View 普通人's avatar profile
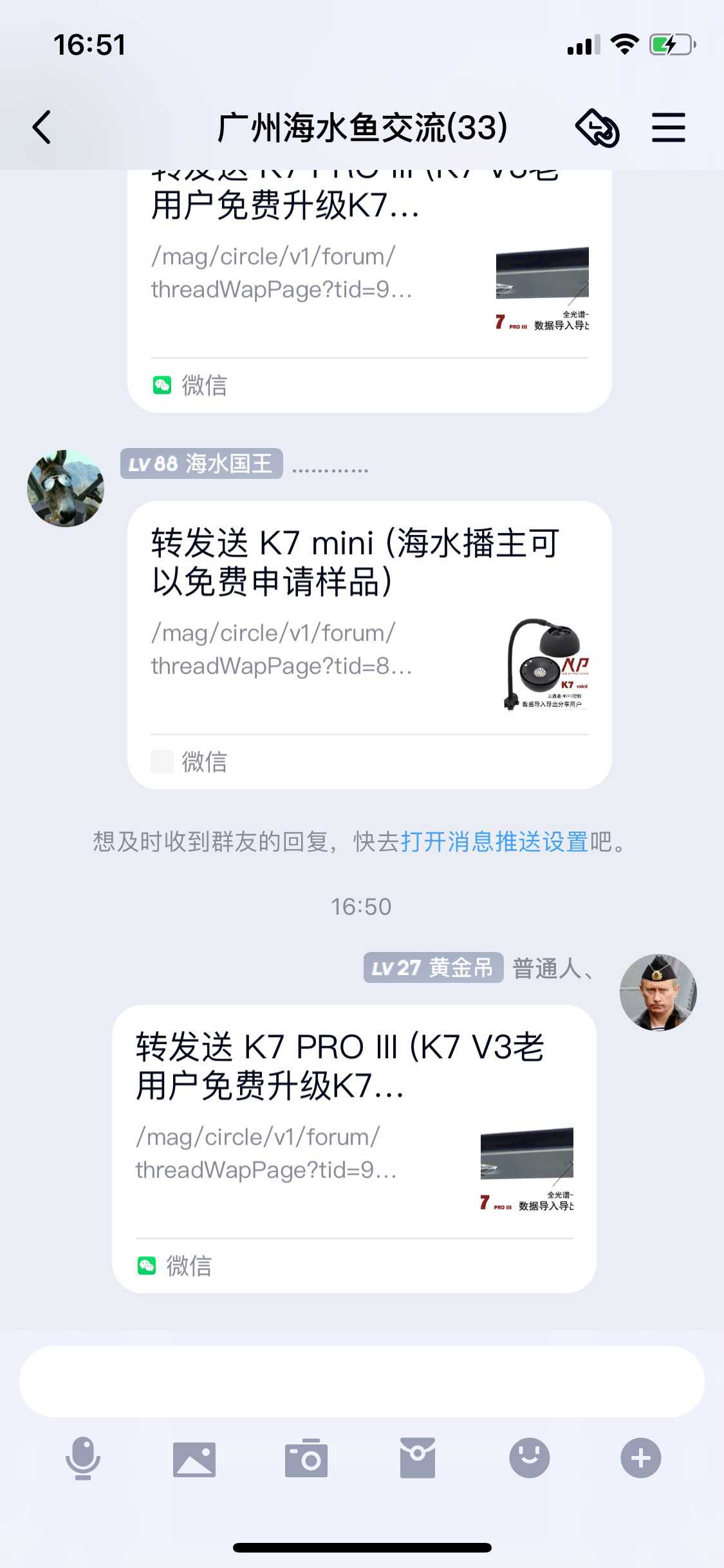This screenshot has height=1568, width=724. pos(658,992)
